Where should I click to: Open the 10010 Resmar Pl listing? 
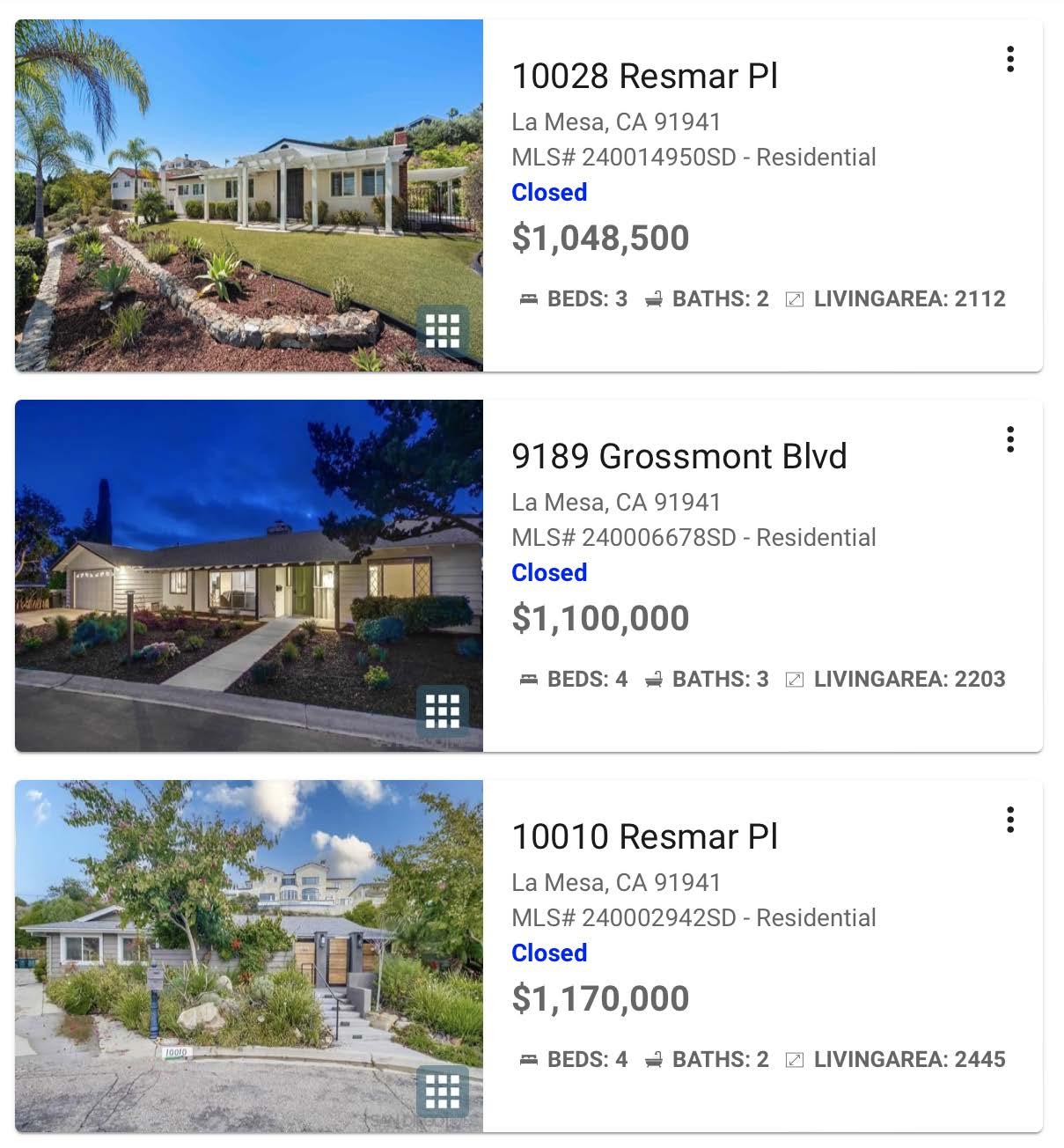(644, 836)
